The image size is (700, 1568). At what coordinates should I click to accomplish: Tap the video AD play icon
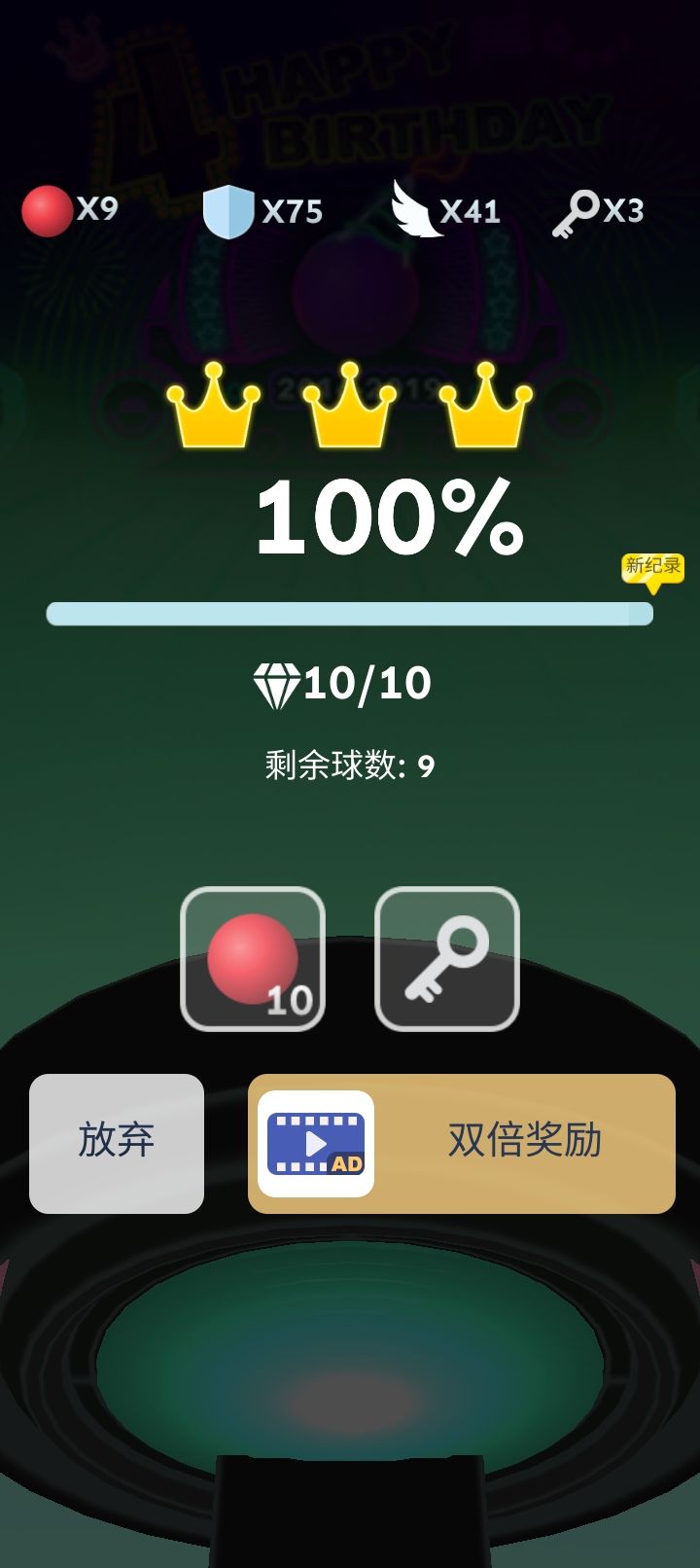pyautogui.click(x=315, y=1144)
